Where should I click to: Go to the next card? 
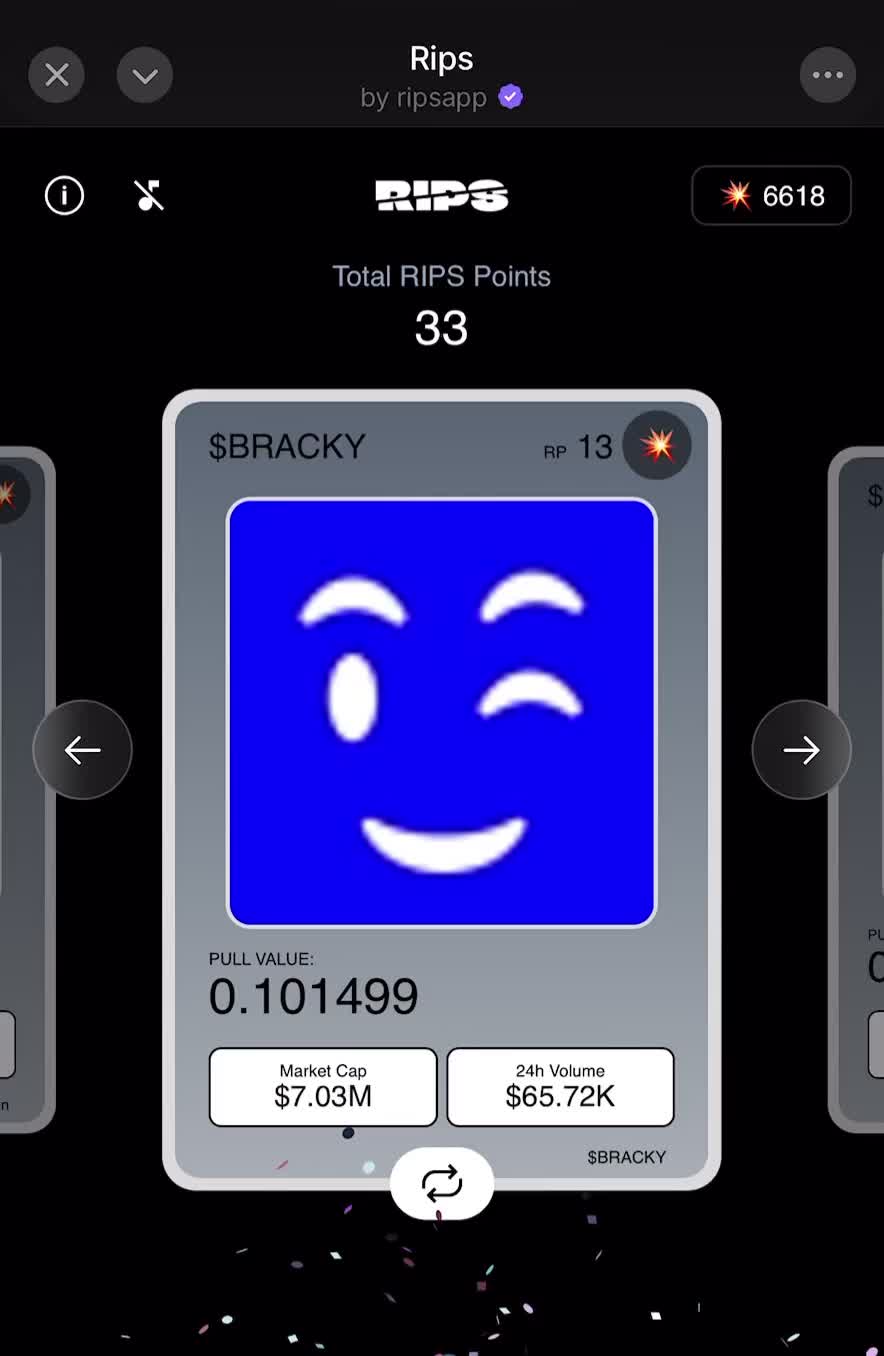pyautogui.click(x=801, y=750)
